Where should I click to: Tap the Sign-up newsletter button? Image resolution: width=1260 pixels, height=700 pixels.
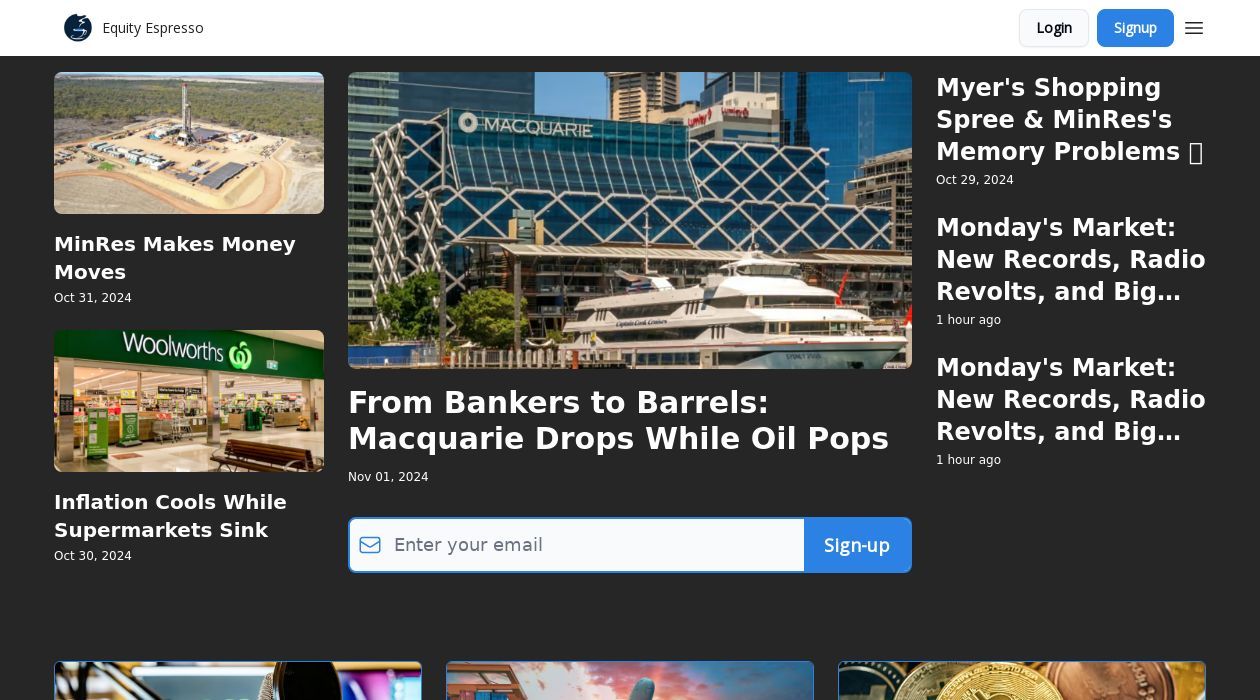point(857,545)
